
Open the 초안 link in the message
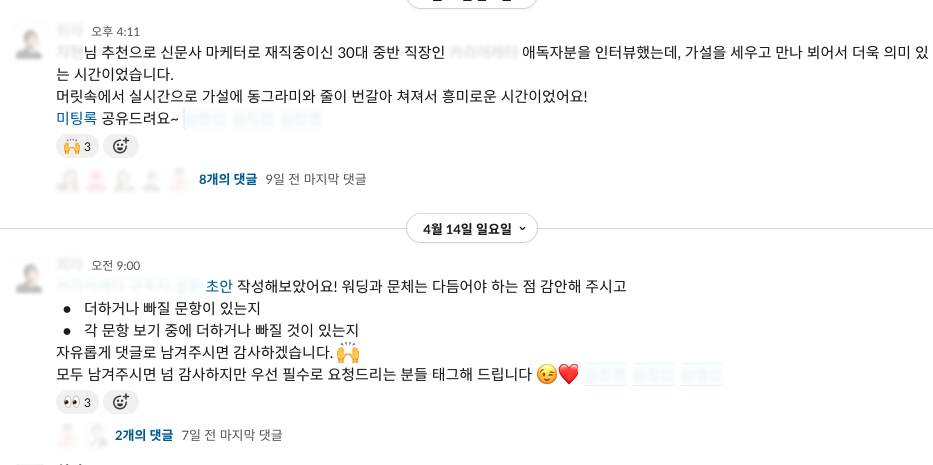[218, 286]
